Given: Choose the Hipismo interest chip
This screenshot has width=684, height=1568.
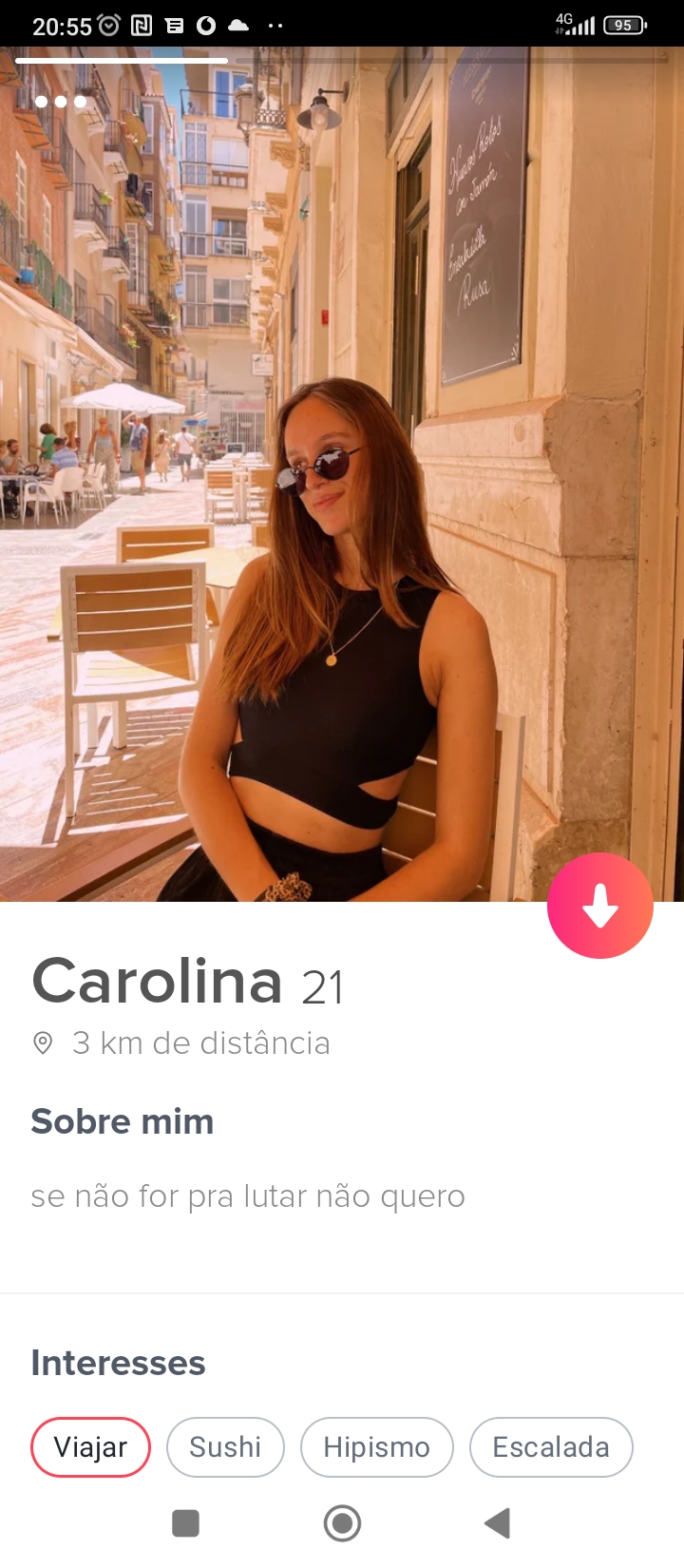Looking at the screenshot, I should click(x=377, y=1447).
